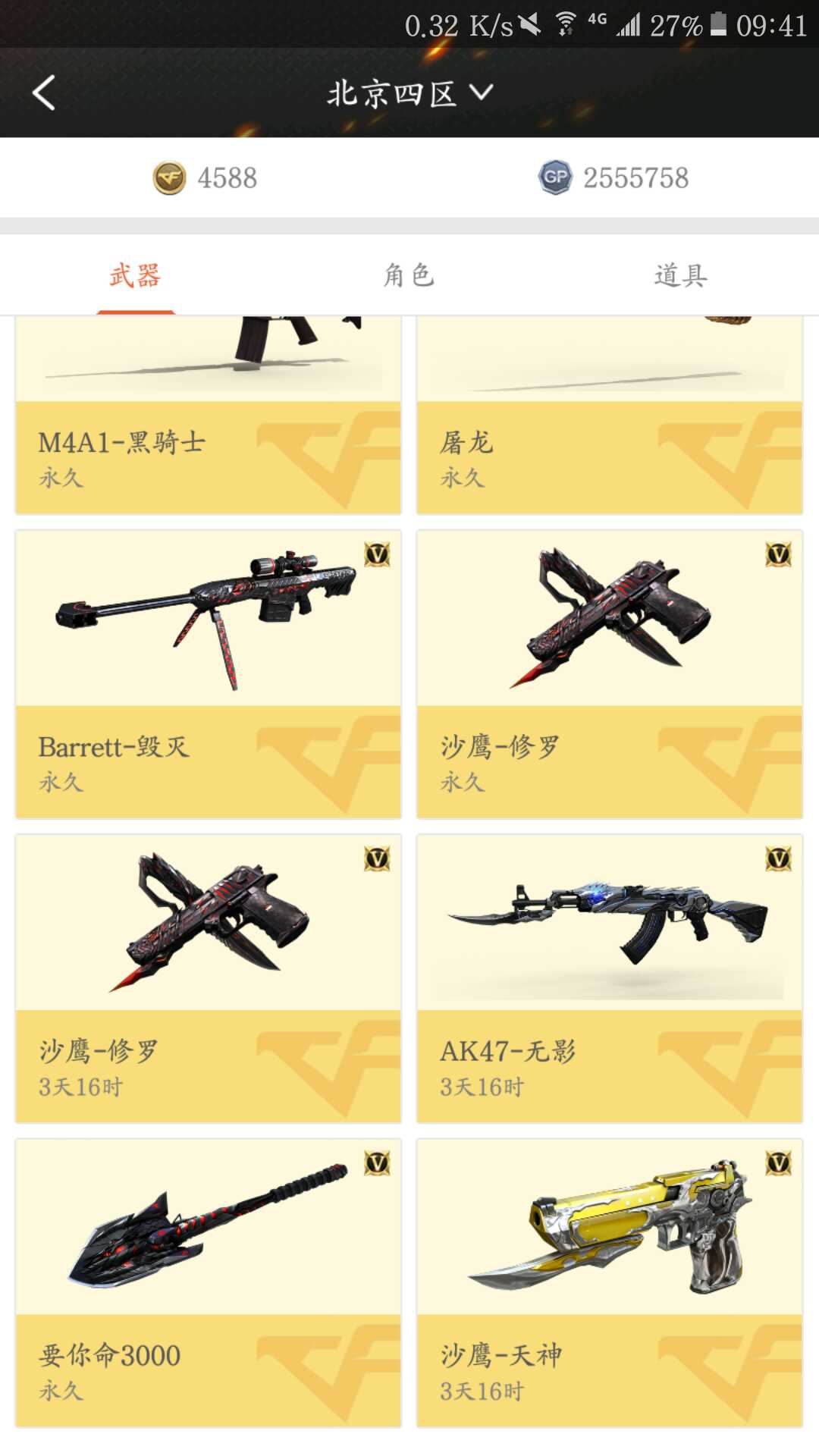Go back using the top-left arrow
This screenshot has height=1456, width=819.
[44, 93]
